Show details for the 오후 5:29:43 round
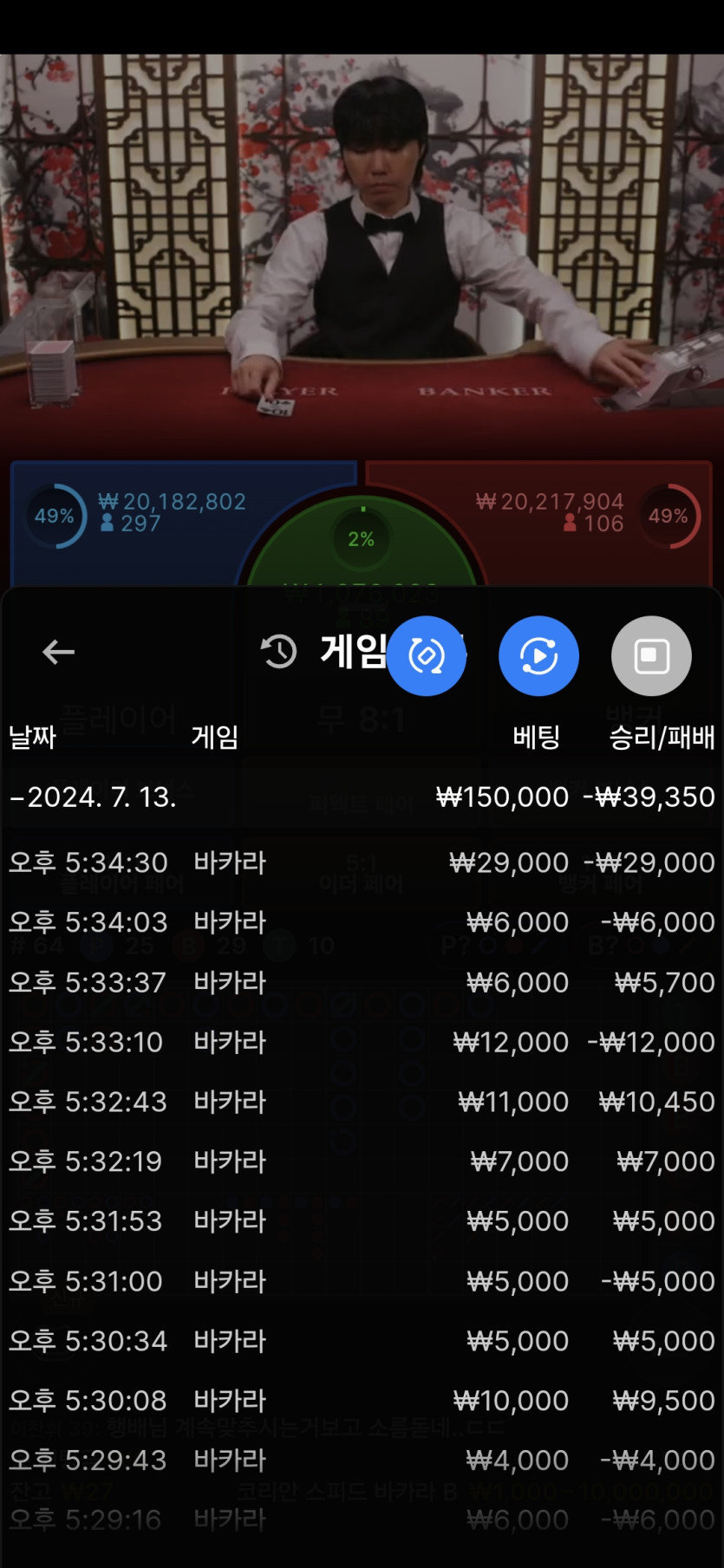This screenshot has width=724, height=1568. coord(361,1461)
